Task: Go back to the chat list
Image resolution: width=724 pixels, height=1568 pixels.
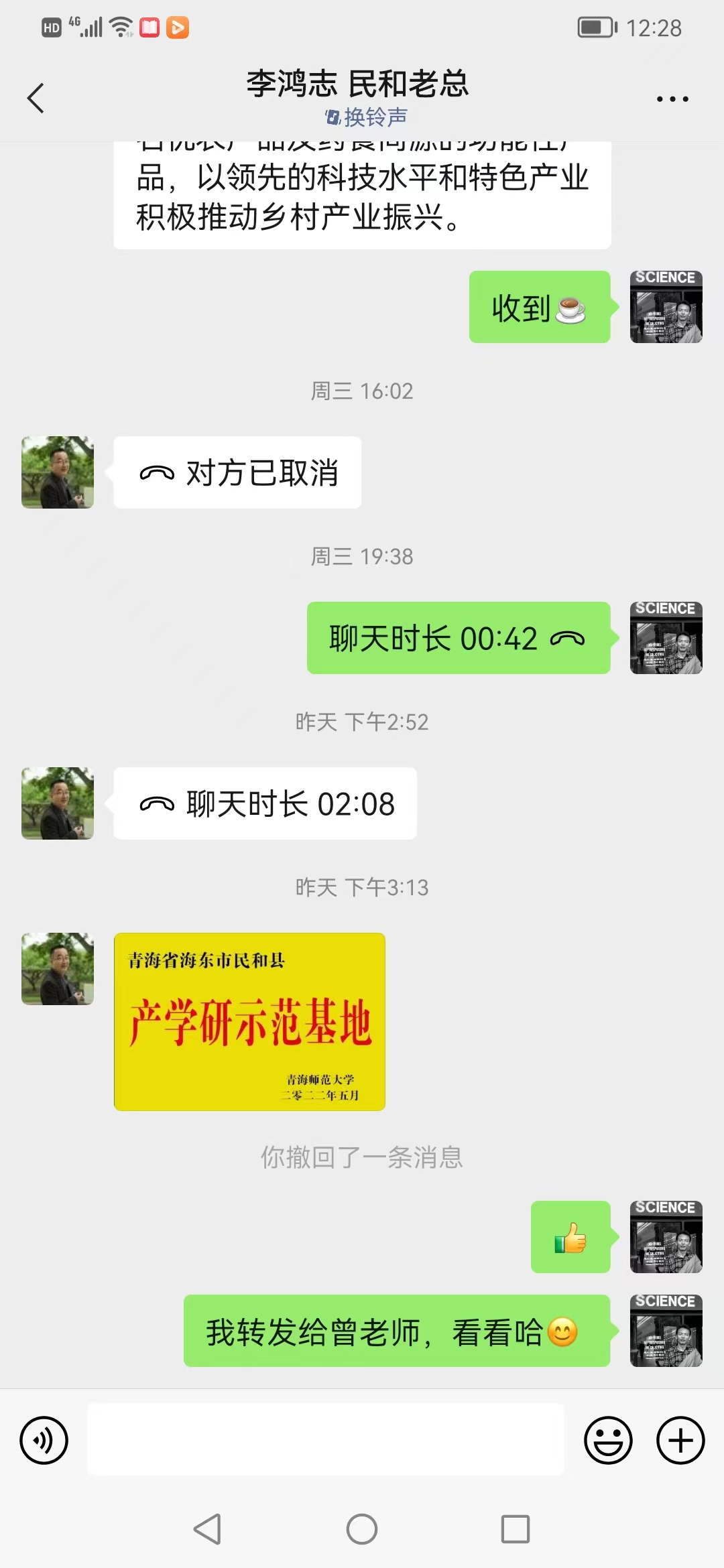Action: (x=36, y=99)
